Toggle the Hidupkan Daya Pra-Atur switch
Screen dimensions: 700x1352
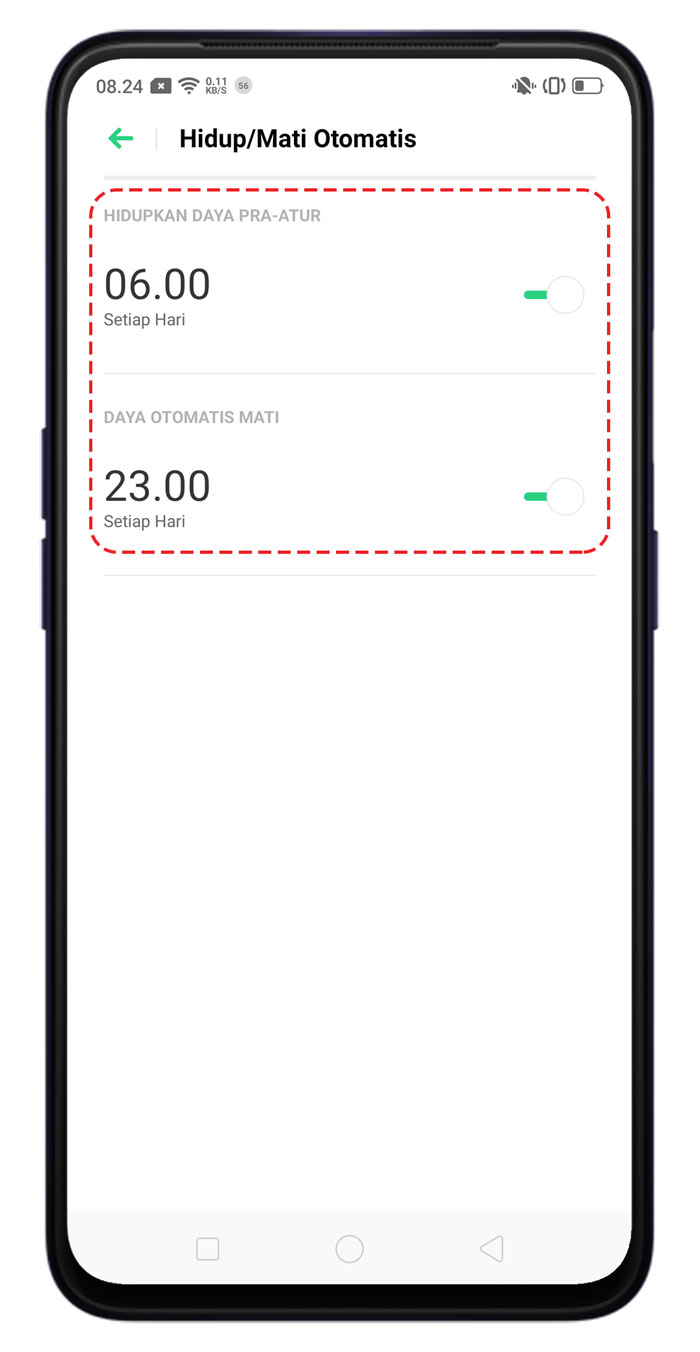[x=554, y=295]
